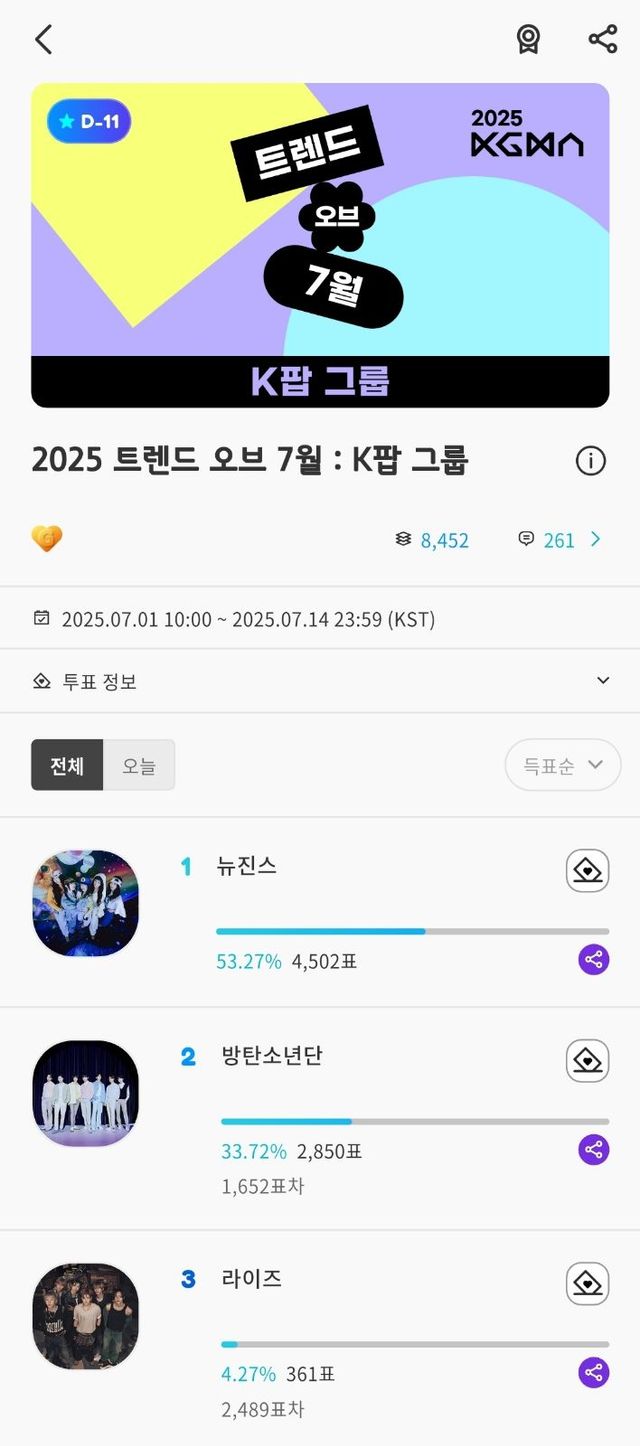Open the 261 comments
Viewport: 640px width, 1446px height.
click(x=560, y=540)
